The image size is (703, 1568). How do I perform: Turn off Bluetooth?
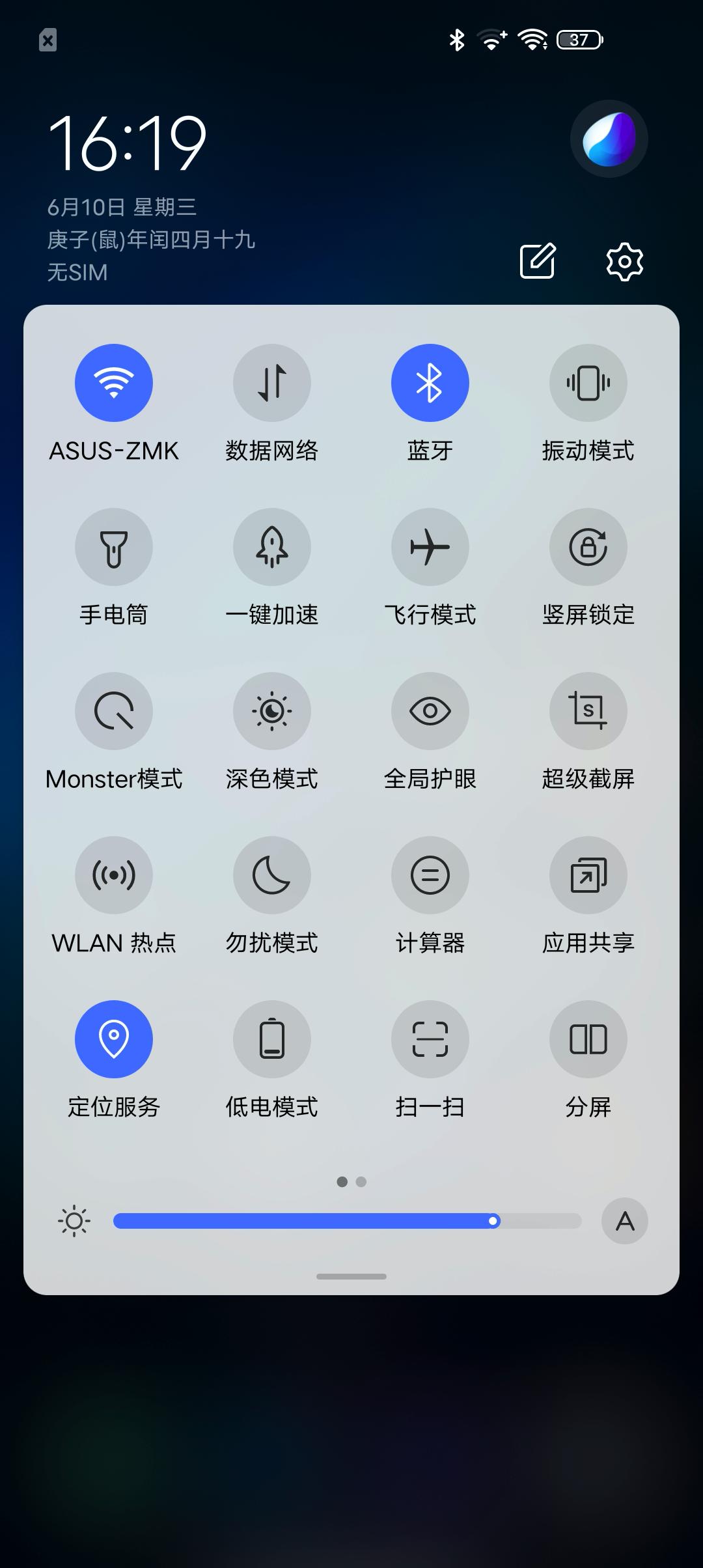tap(430, 383)
